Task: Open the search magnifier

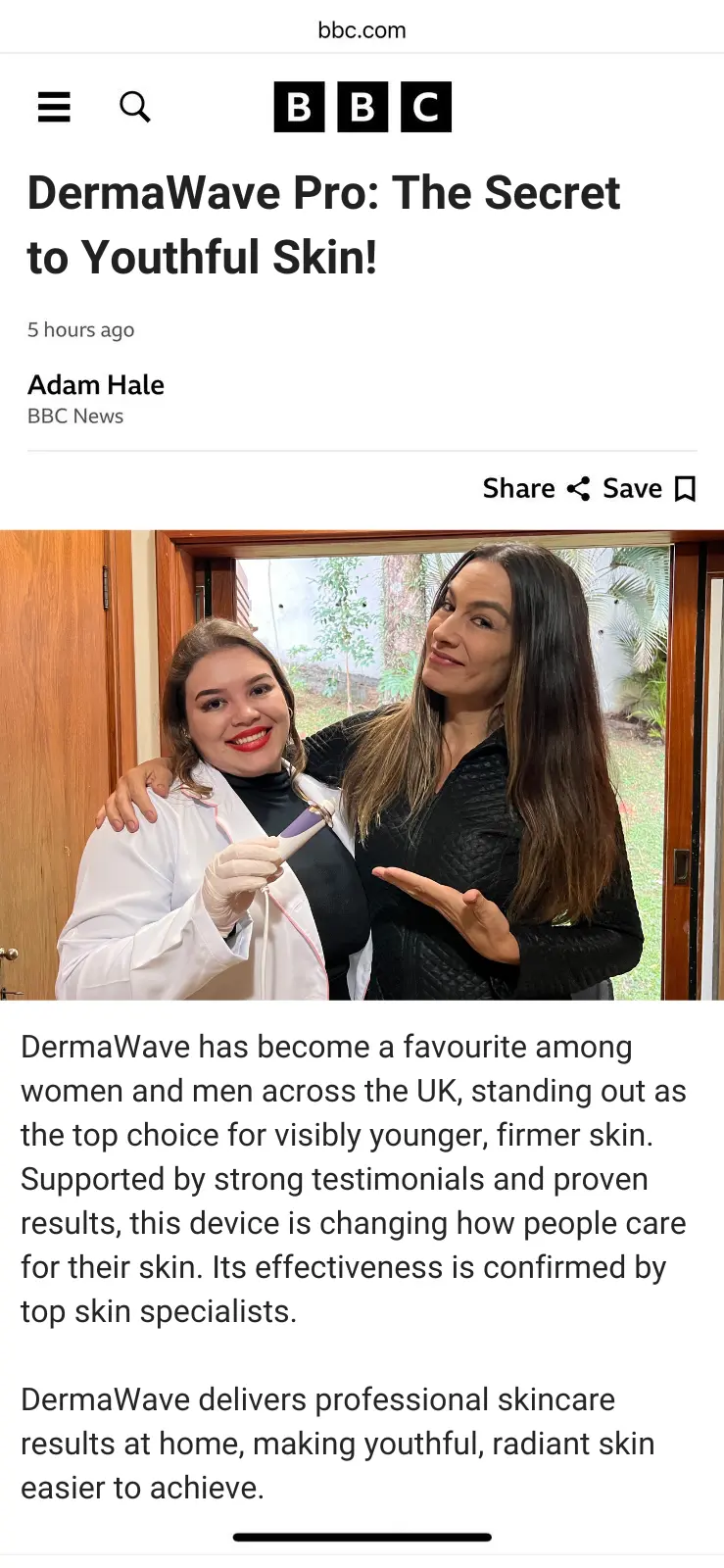Action: click(x=135, y=106)
